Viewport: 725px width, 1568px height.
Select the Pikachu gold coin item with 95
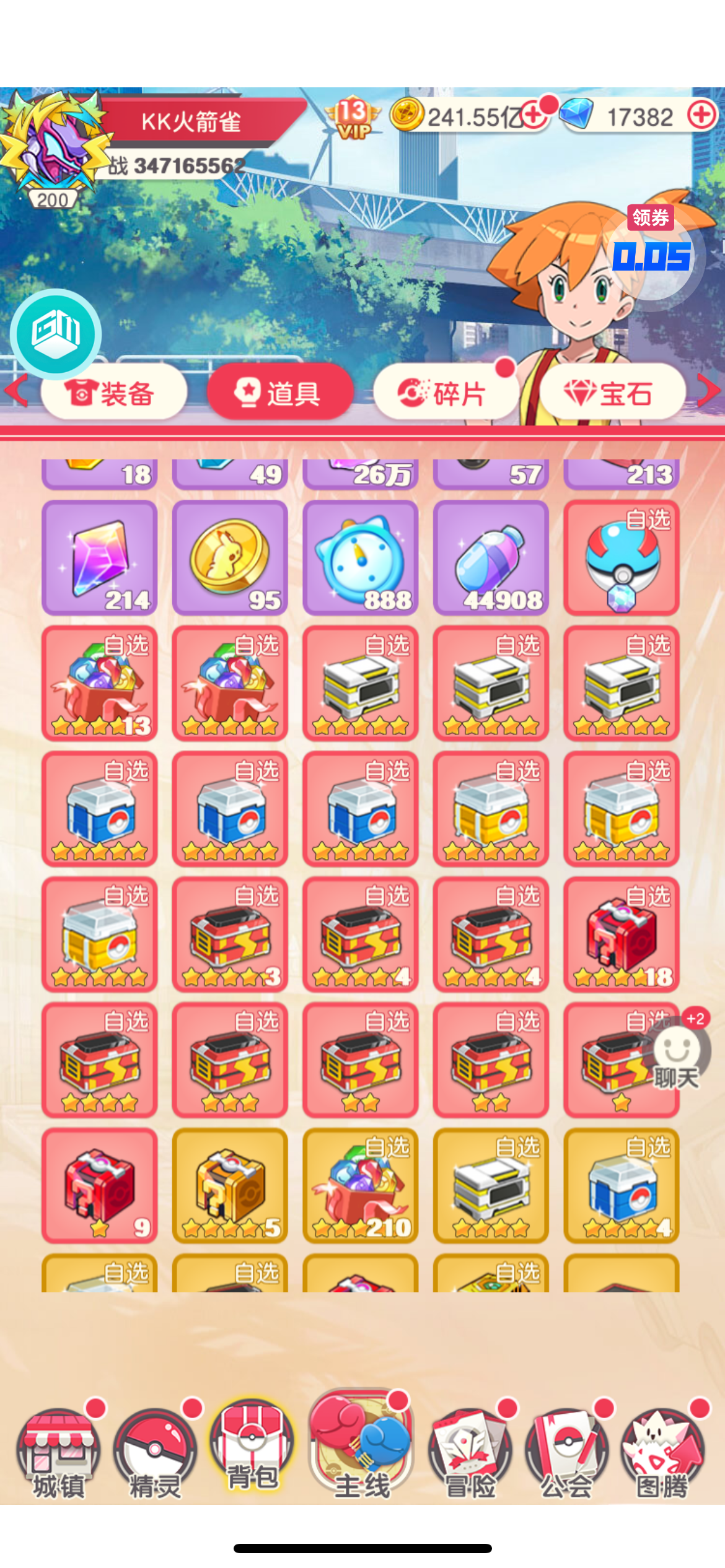230,558
